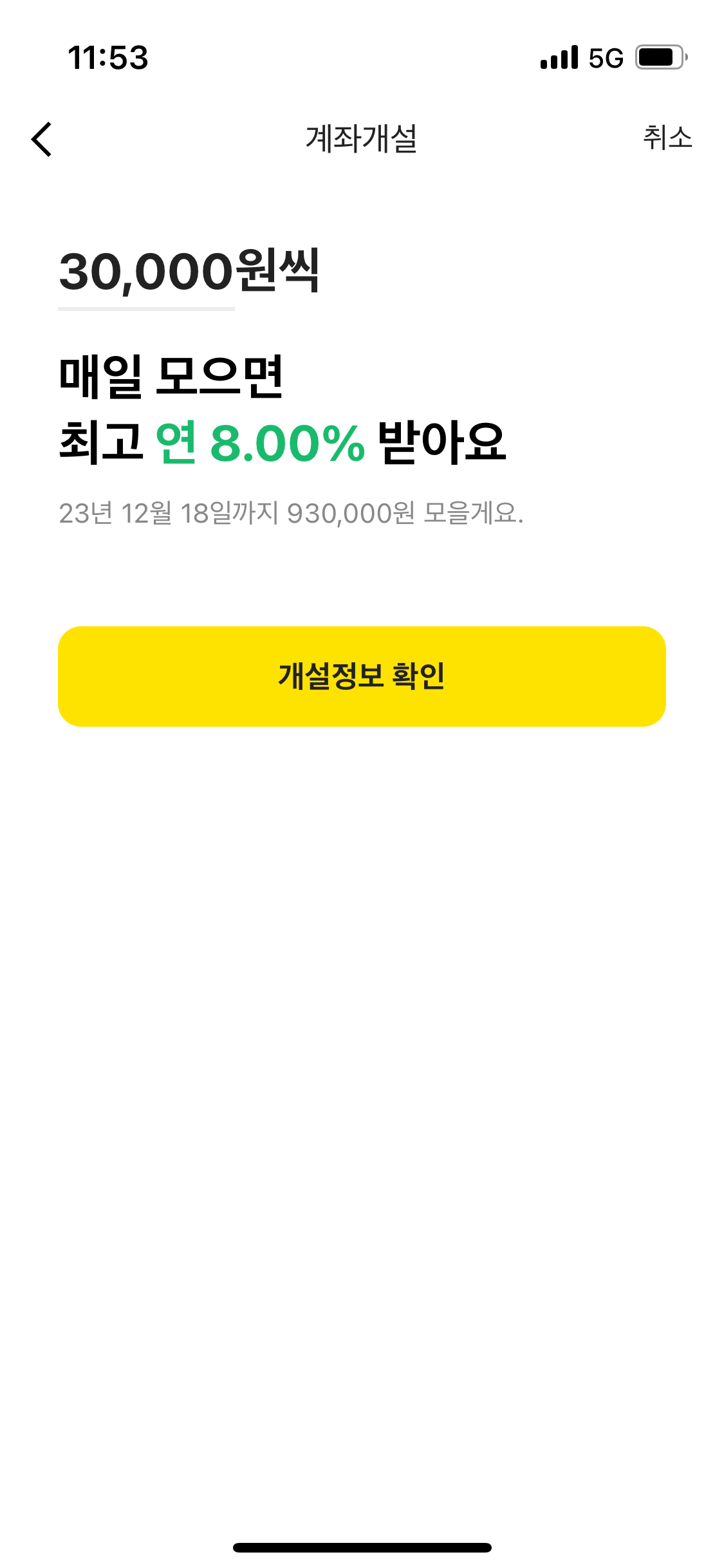
Task: Select the 취소 option at top right
Action: pos(667,138)
